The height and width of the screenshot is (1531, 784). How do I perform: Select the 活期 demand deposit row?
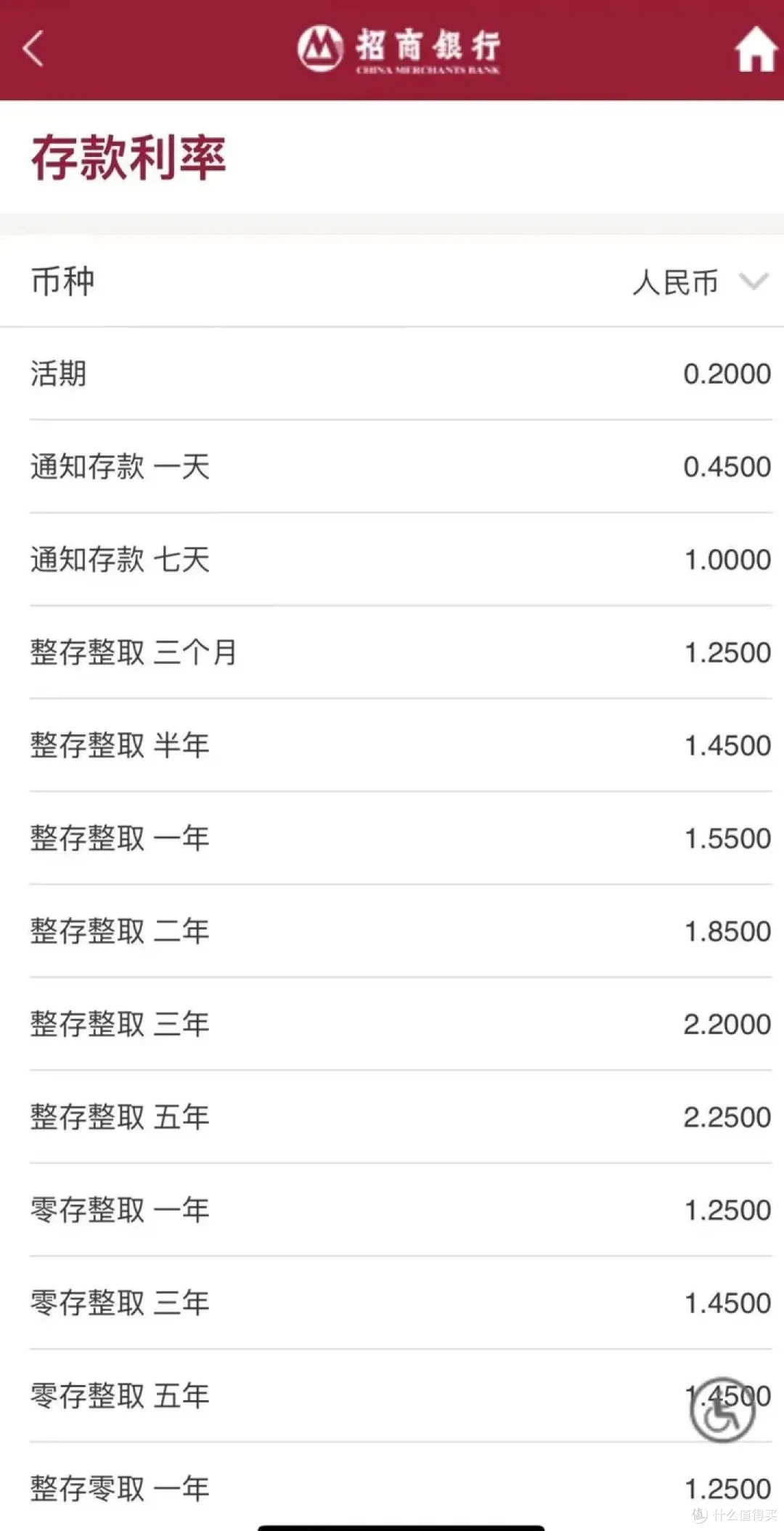pyautogui.click(x=392, y=373)
